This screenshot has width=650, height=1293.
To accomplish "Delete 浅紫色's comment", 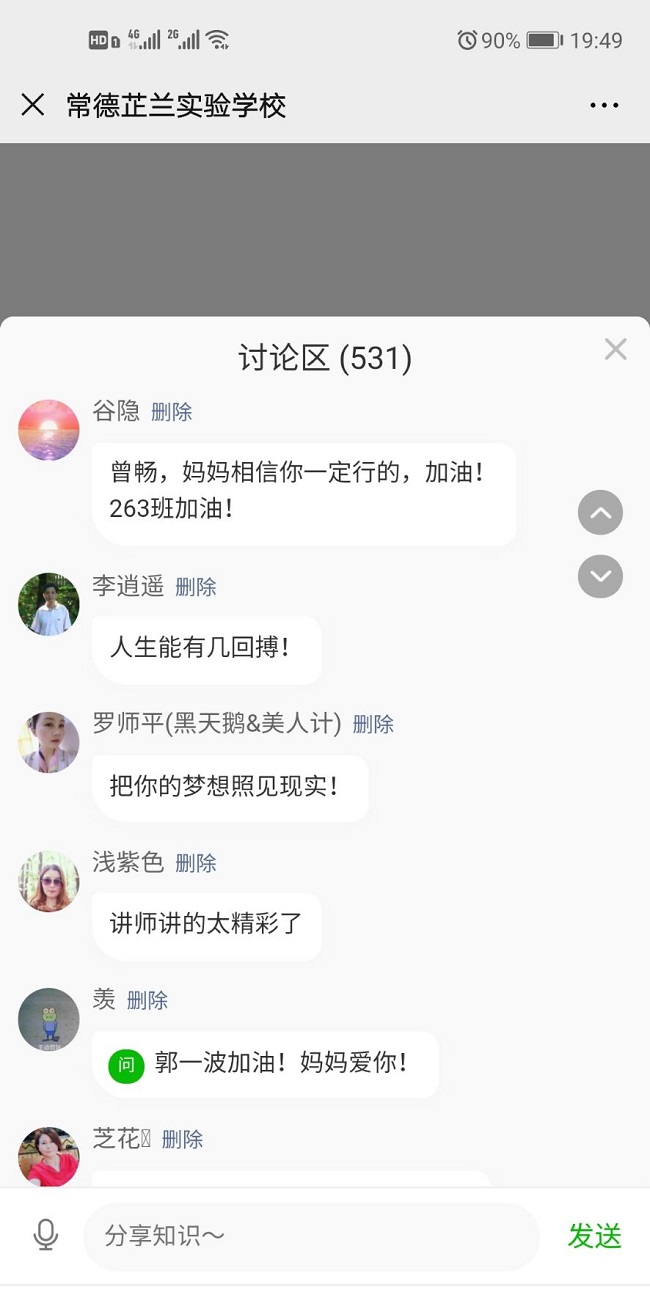I will point(196,863).
